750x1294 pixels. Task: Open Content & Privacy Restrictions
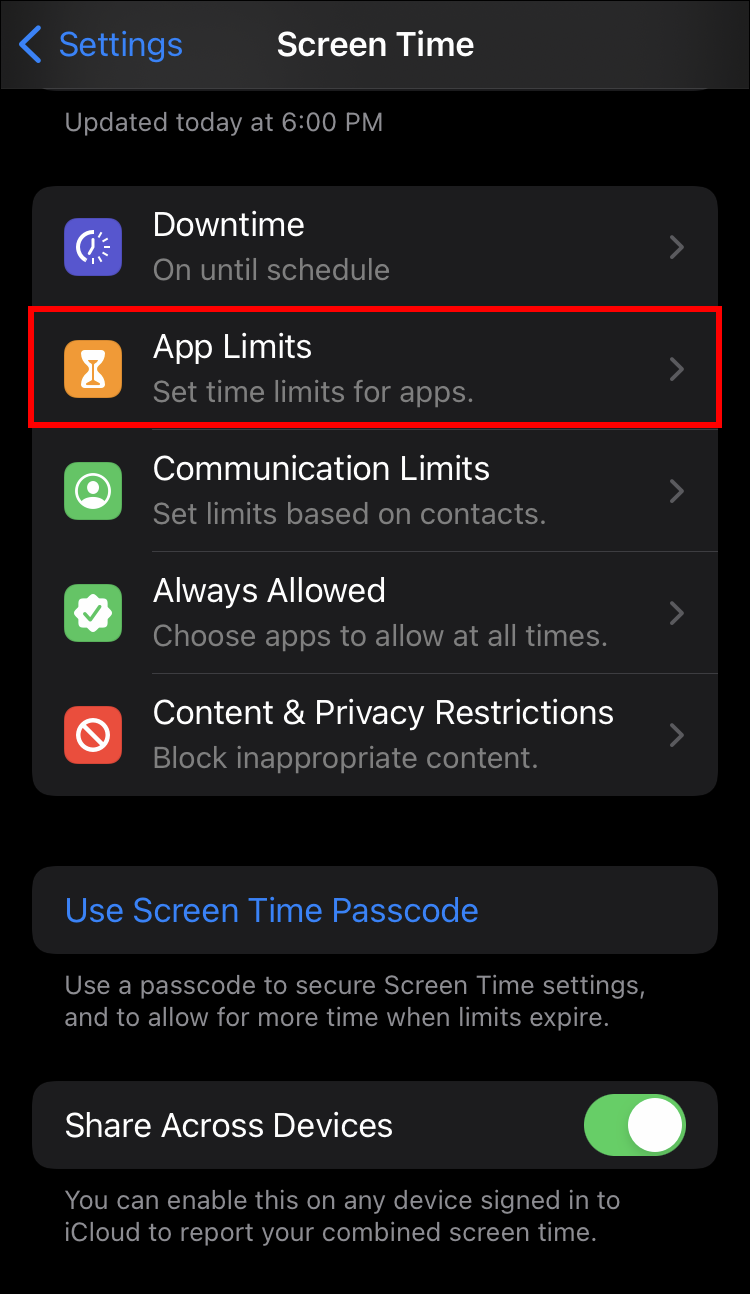coord(375,734)
